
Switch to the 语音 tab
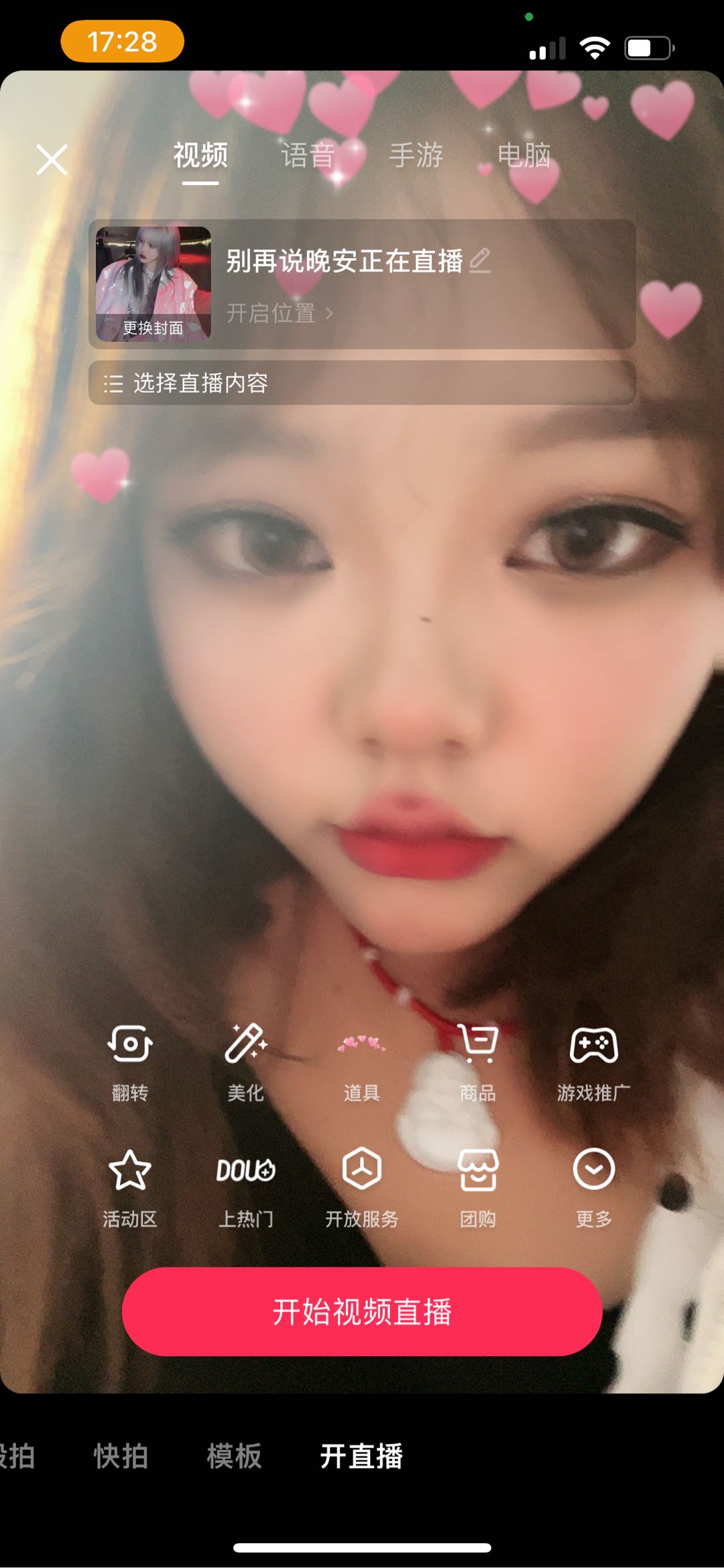[308, 156]
